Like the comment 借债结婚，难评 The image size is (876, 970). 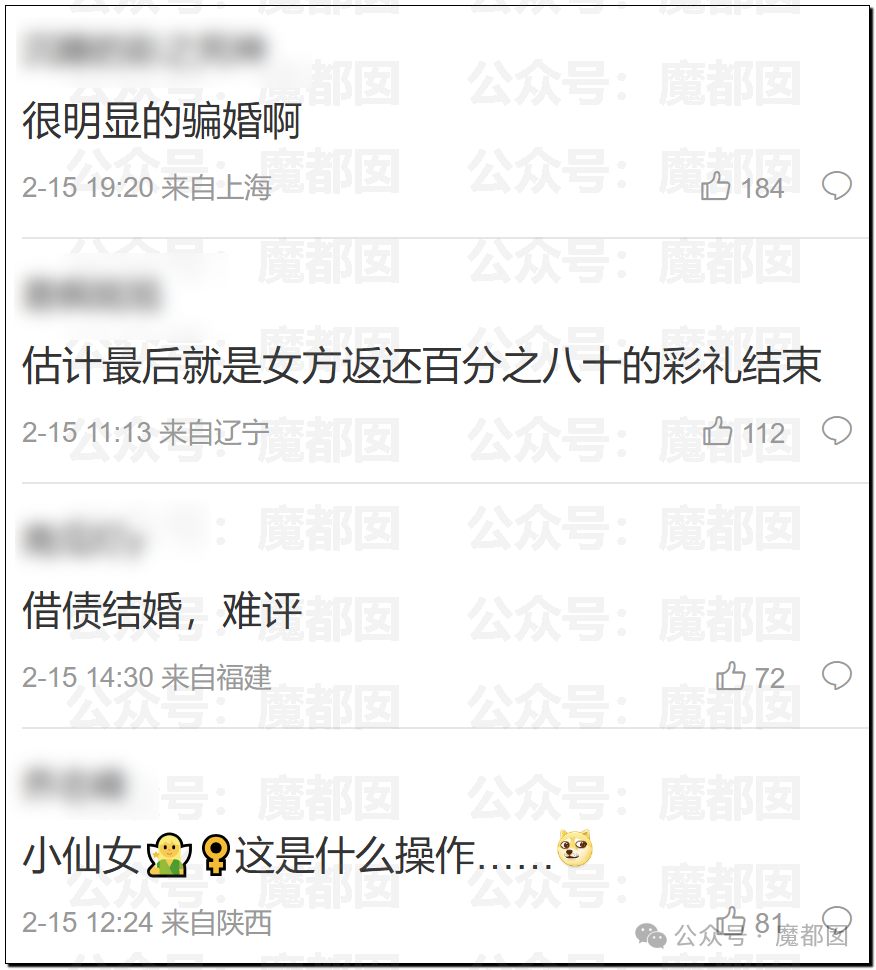(731, 677)
